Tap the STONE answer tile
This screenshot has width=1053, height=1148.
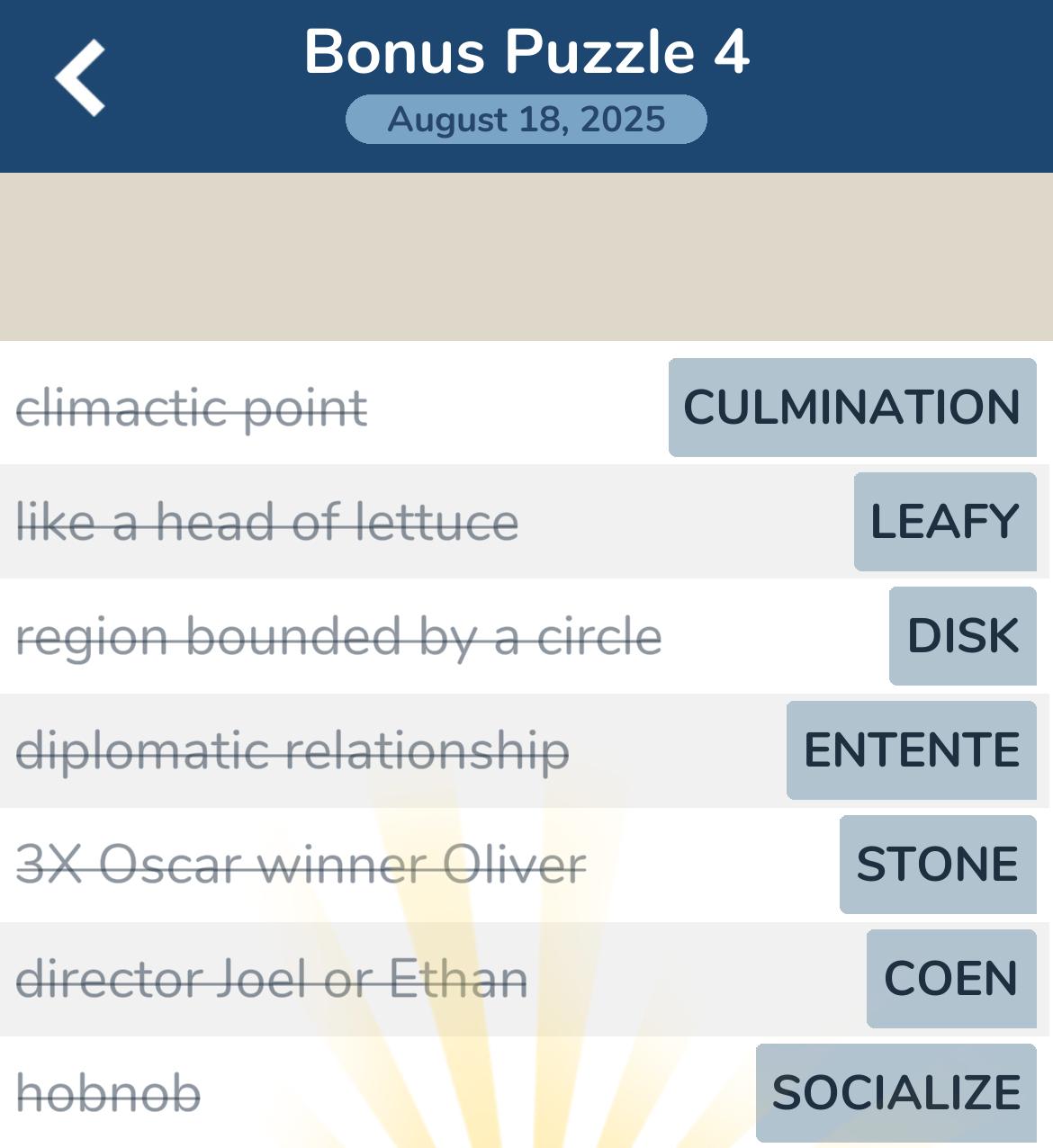pyautogui.click(x=937, y=865)
